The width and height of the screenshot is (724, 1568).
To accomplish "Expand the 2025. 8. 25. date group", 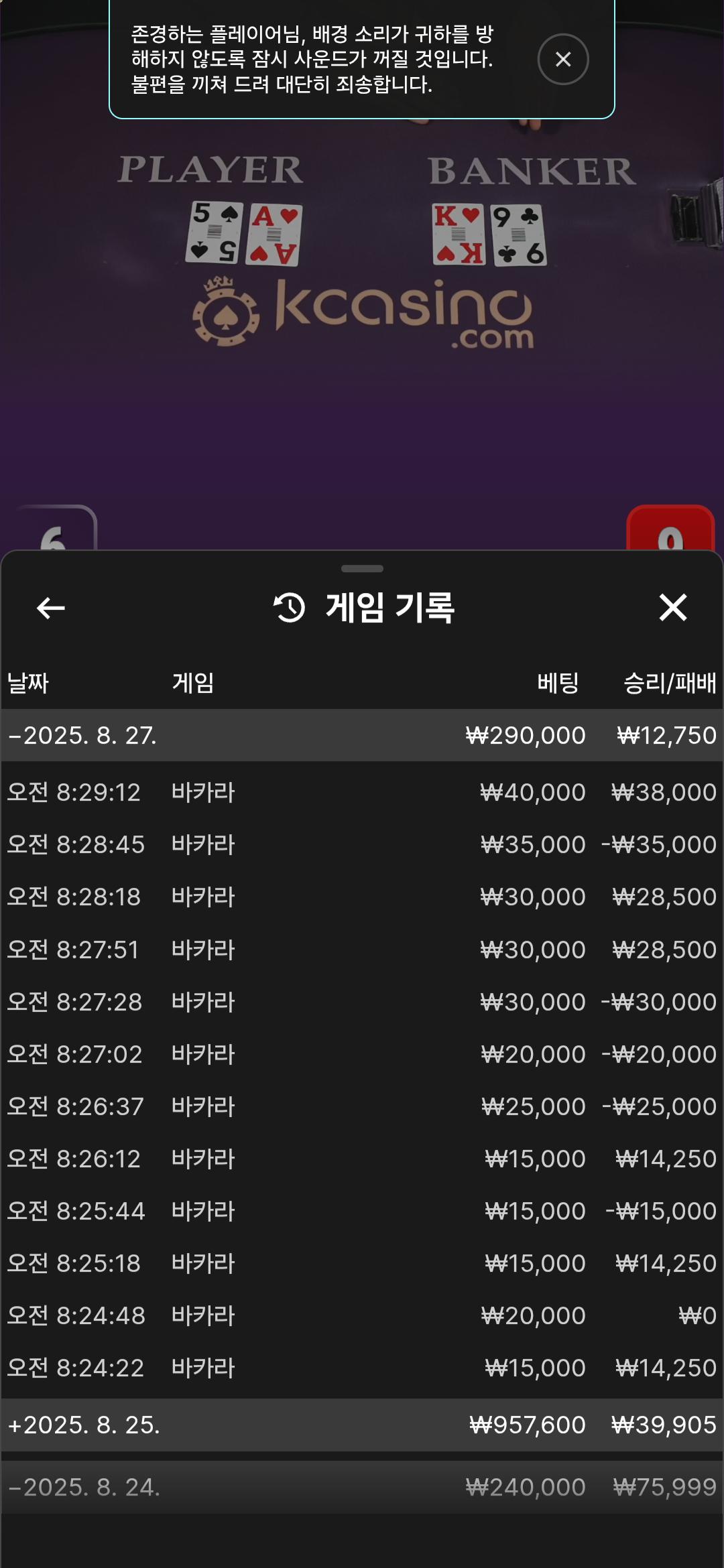I will [x=83, y=1425].
